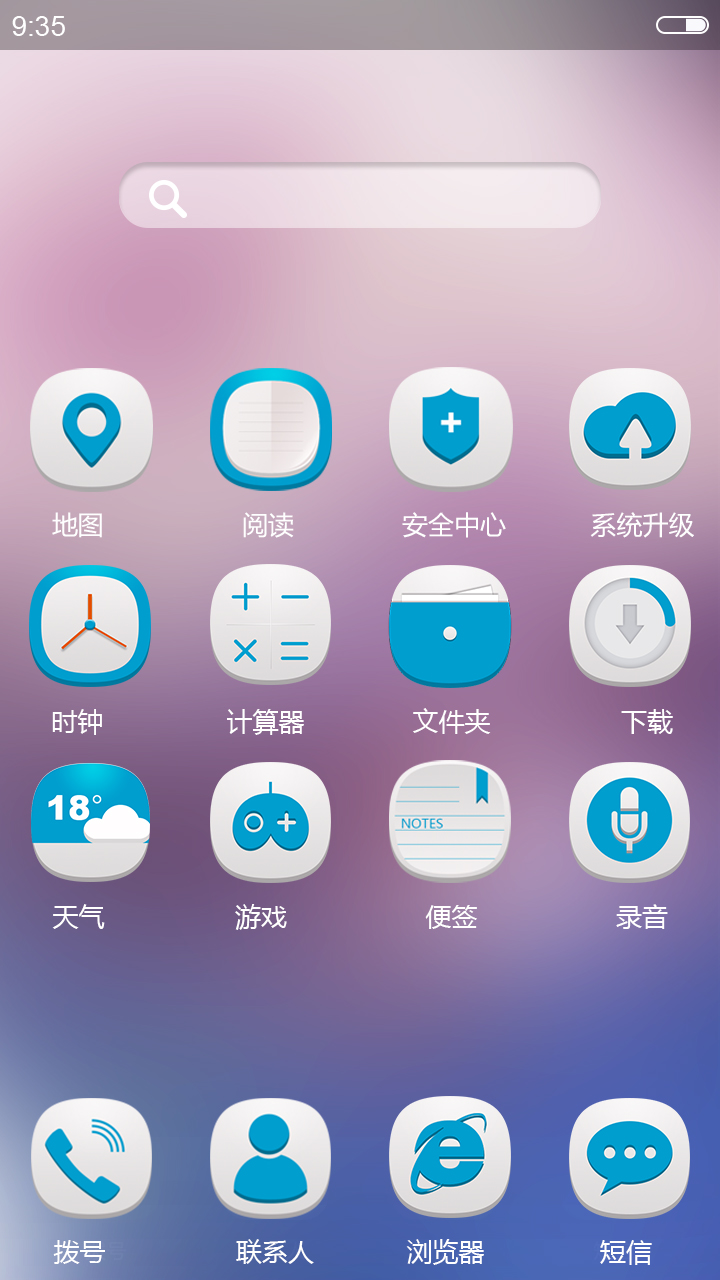Open the 下载 (Downloads) app
Screen dimensions: 720x1280
629,624
